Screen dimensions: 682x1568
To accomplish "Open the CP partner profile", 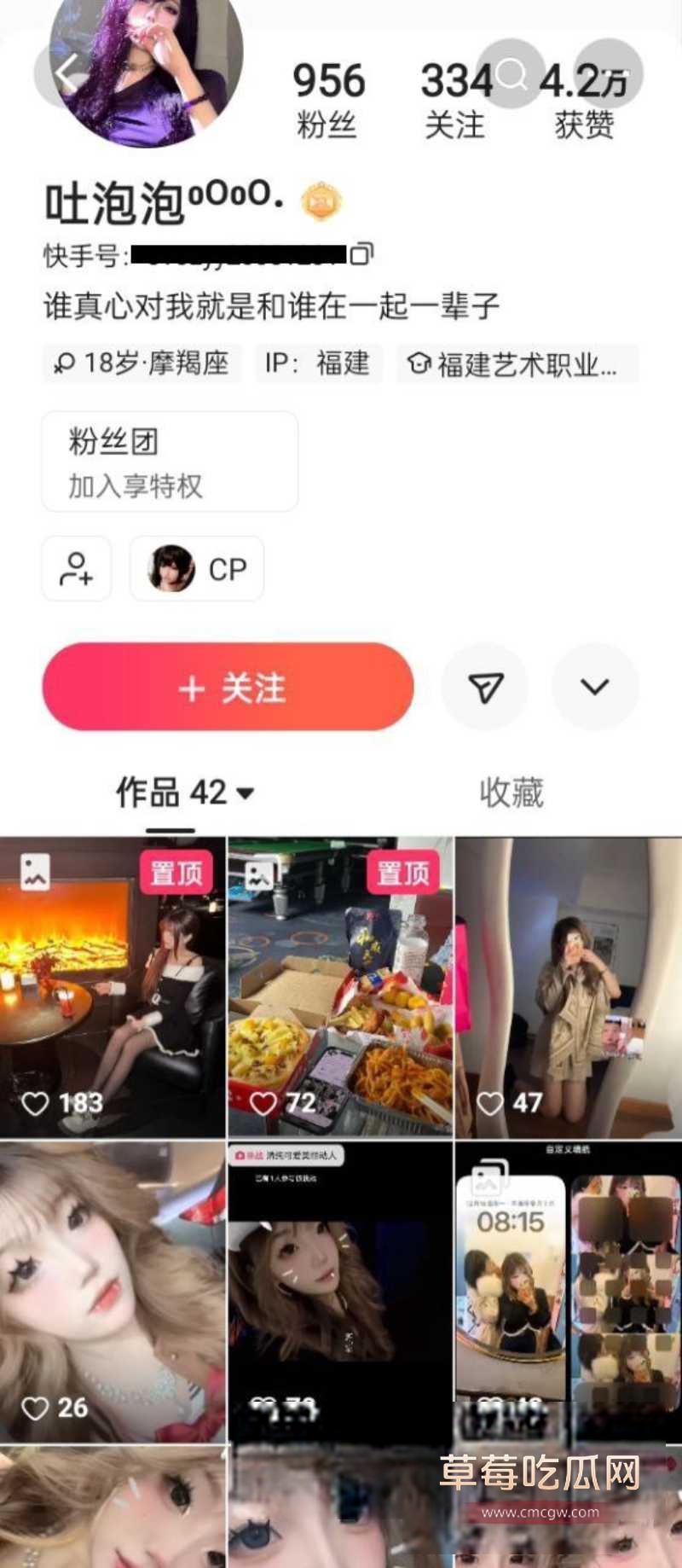I will [197, 568].
